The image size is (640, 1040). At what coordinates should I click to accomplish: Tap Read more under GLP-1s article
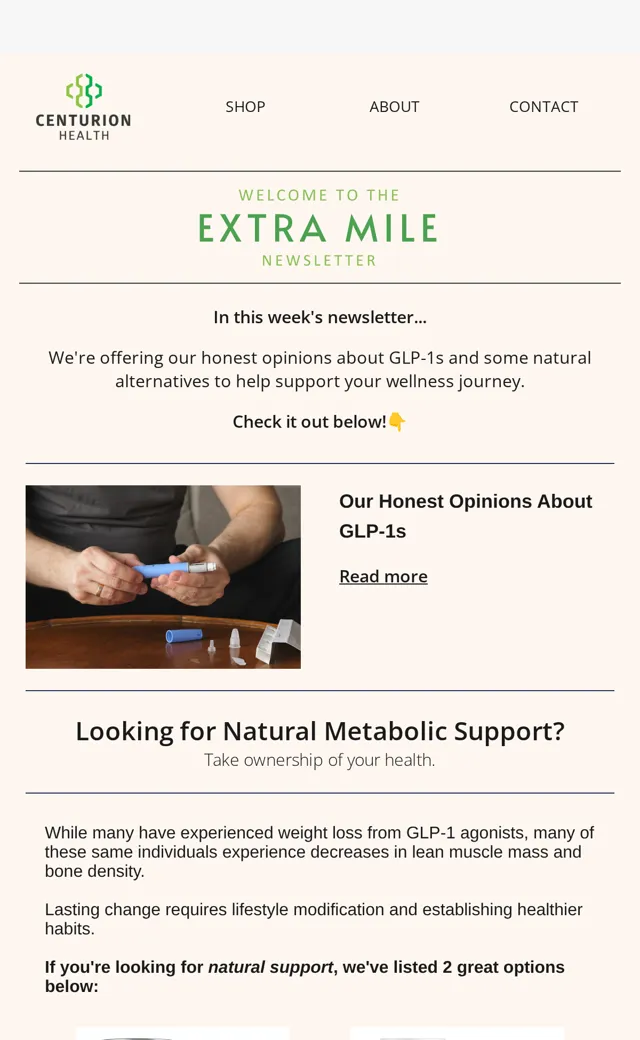(x=383, y=576)
